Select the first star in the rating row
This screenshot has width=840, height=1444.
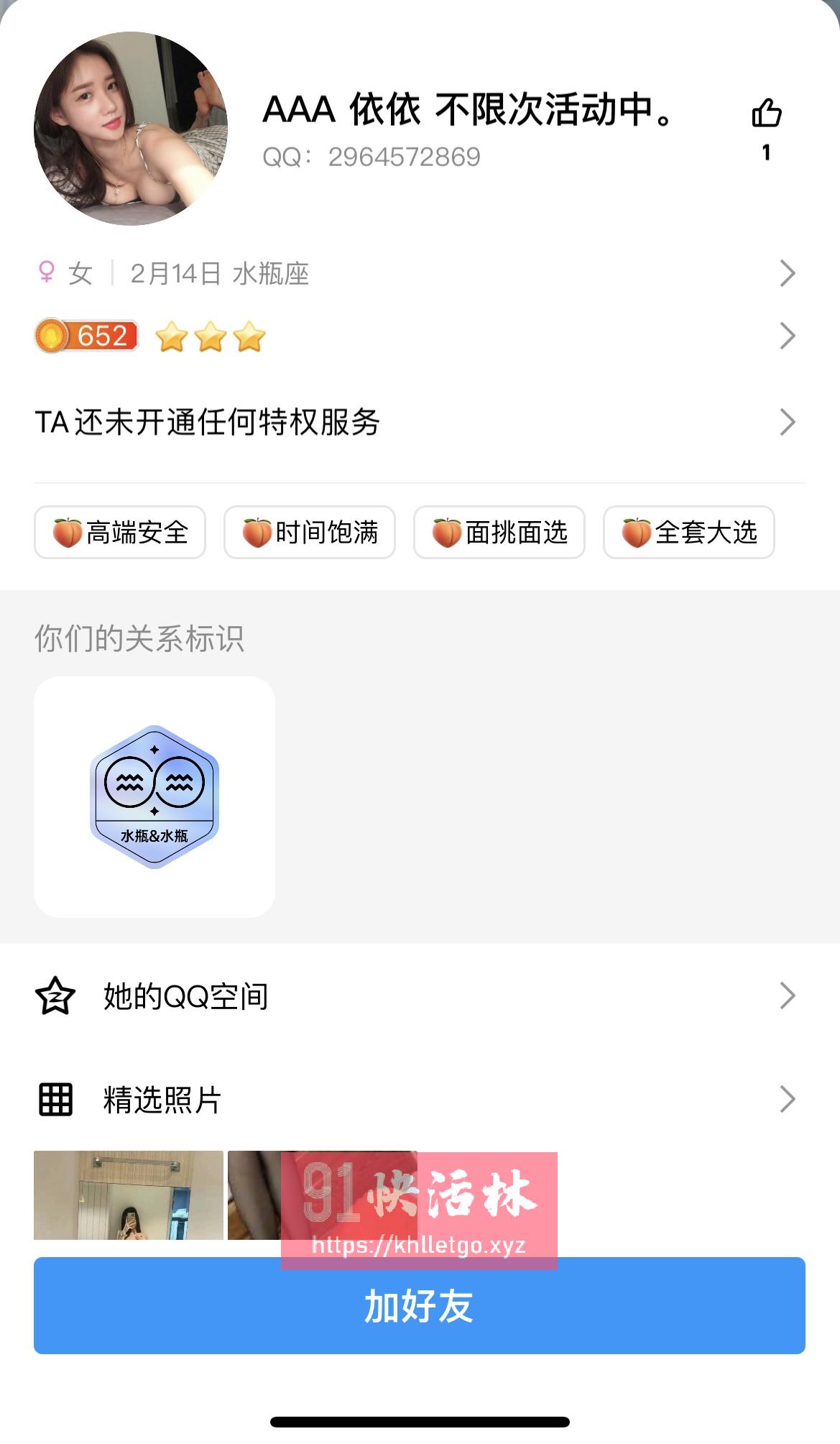(172, 335)
